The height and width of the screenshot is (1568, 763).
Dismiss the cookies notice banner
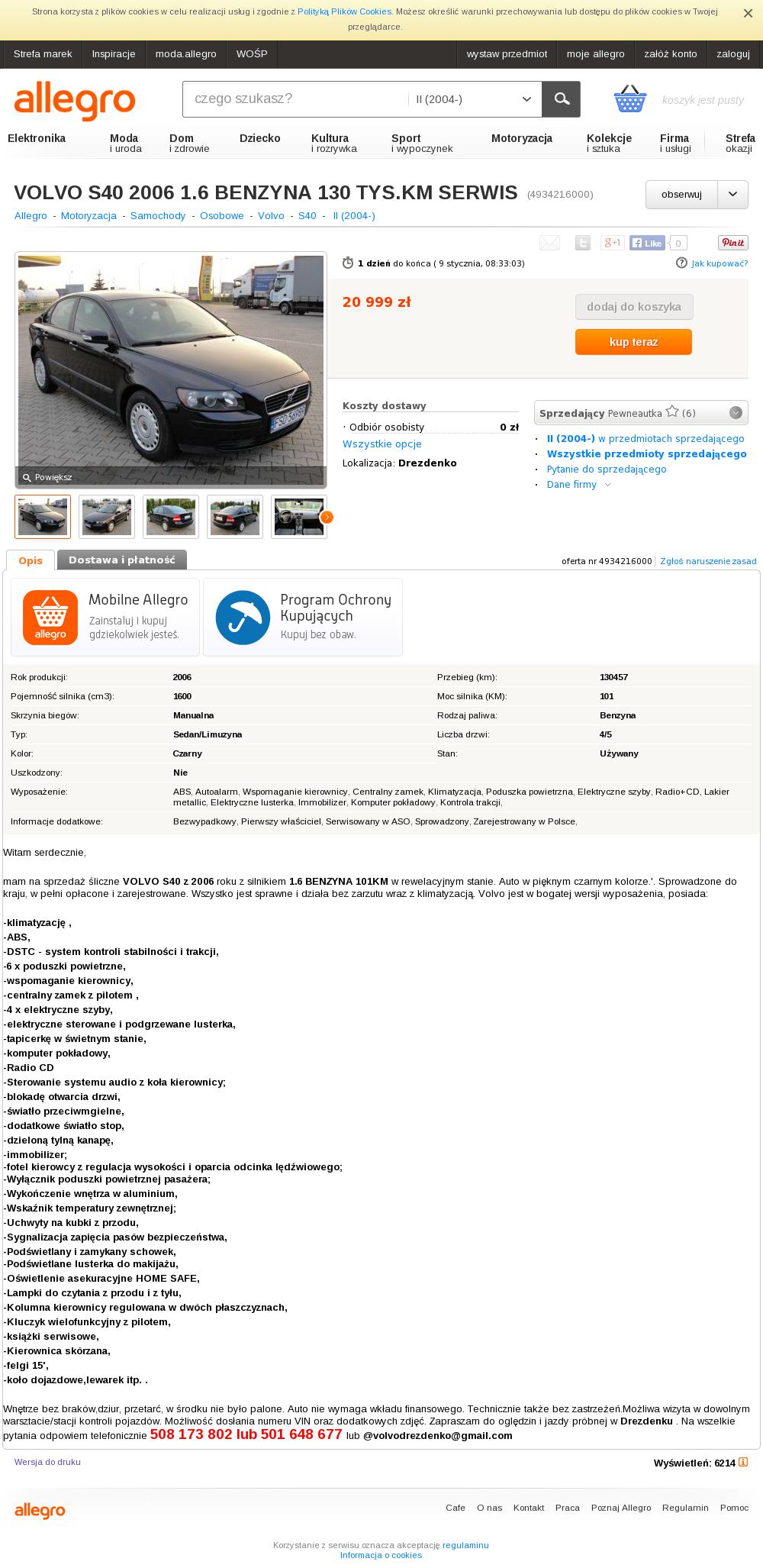pos(748,13)
